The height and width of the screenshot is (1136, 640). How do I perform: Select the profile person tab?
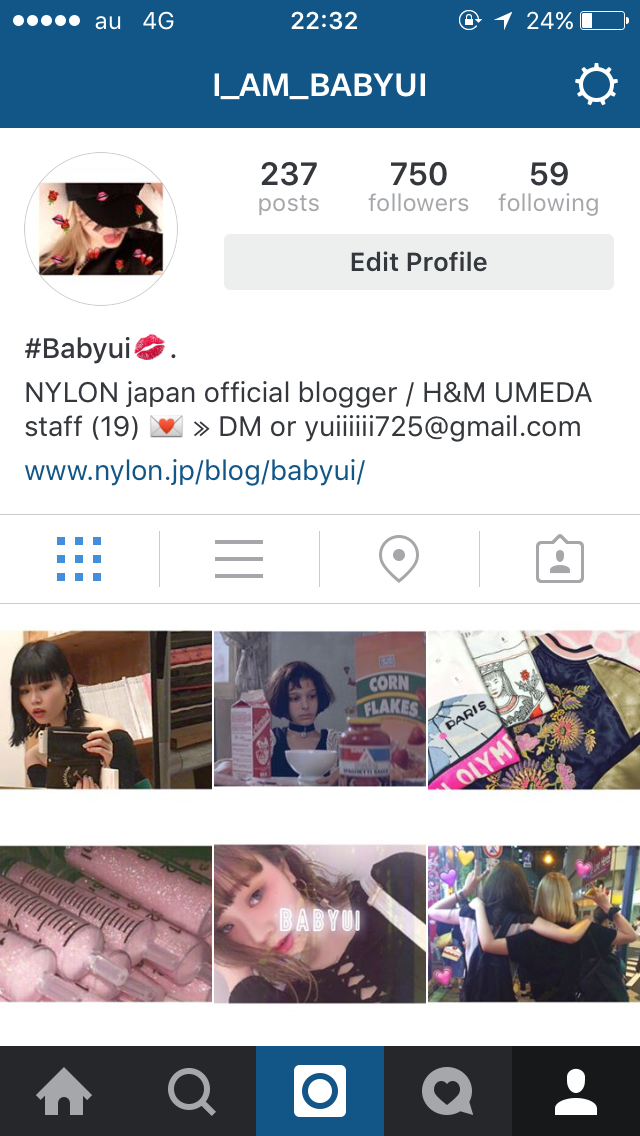(x=576, y=1091)
